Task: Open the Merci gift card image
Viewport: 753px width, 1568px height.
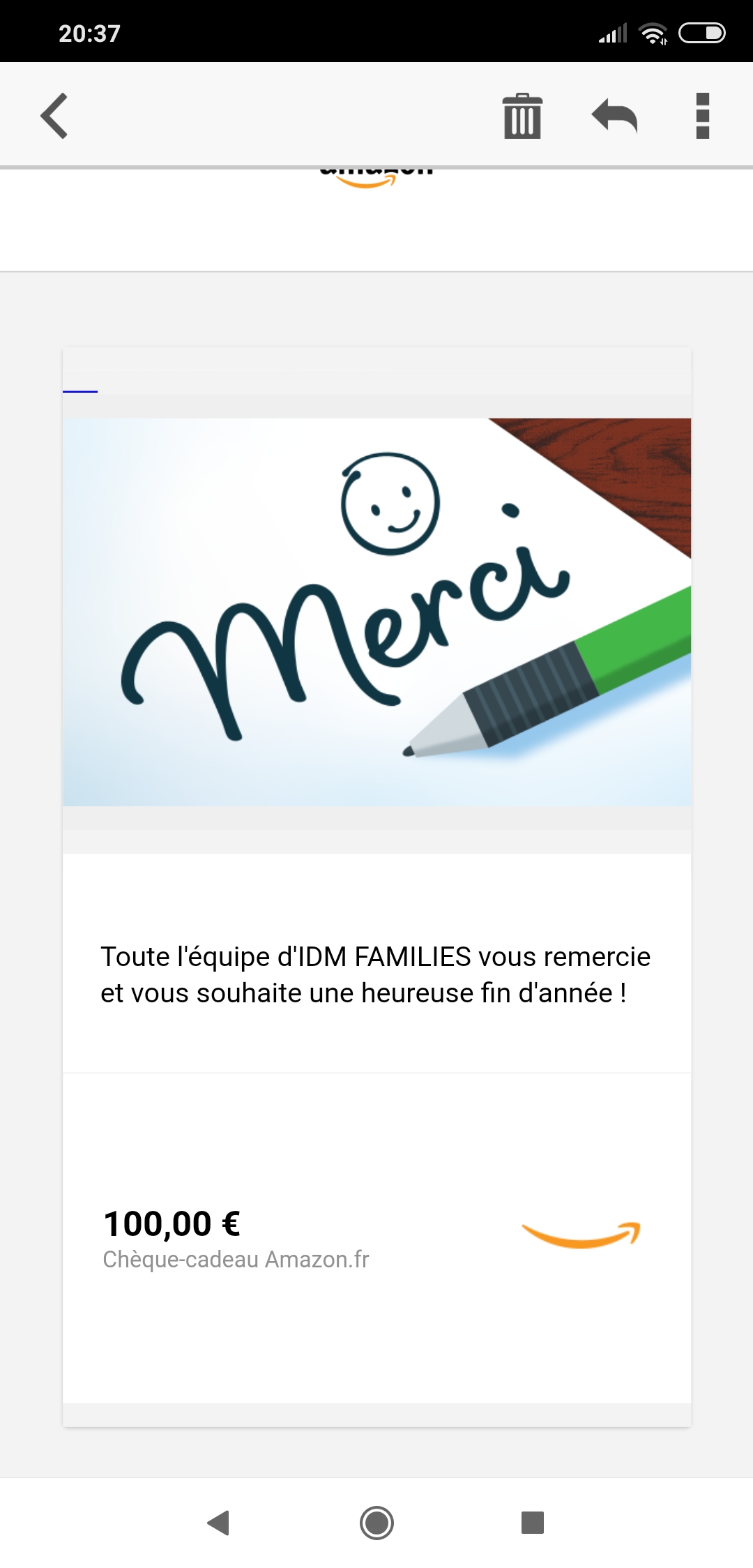Action: coord(376,612)
